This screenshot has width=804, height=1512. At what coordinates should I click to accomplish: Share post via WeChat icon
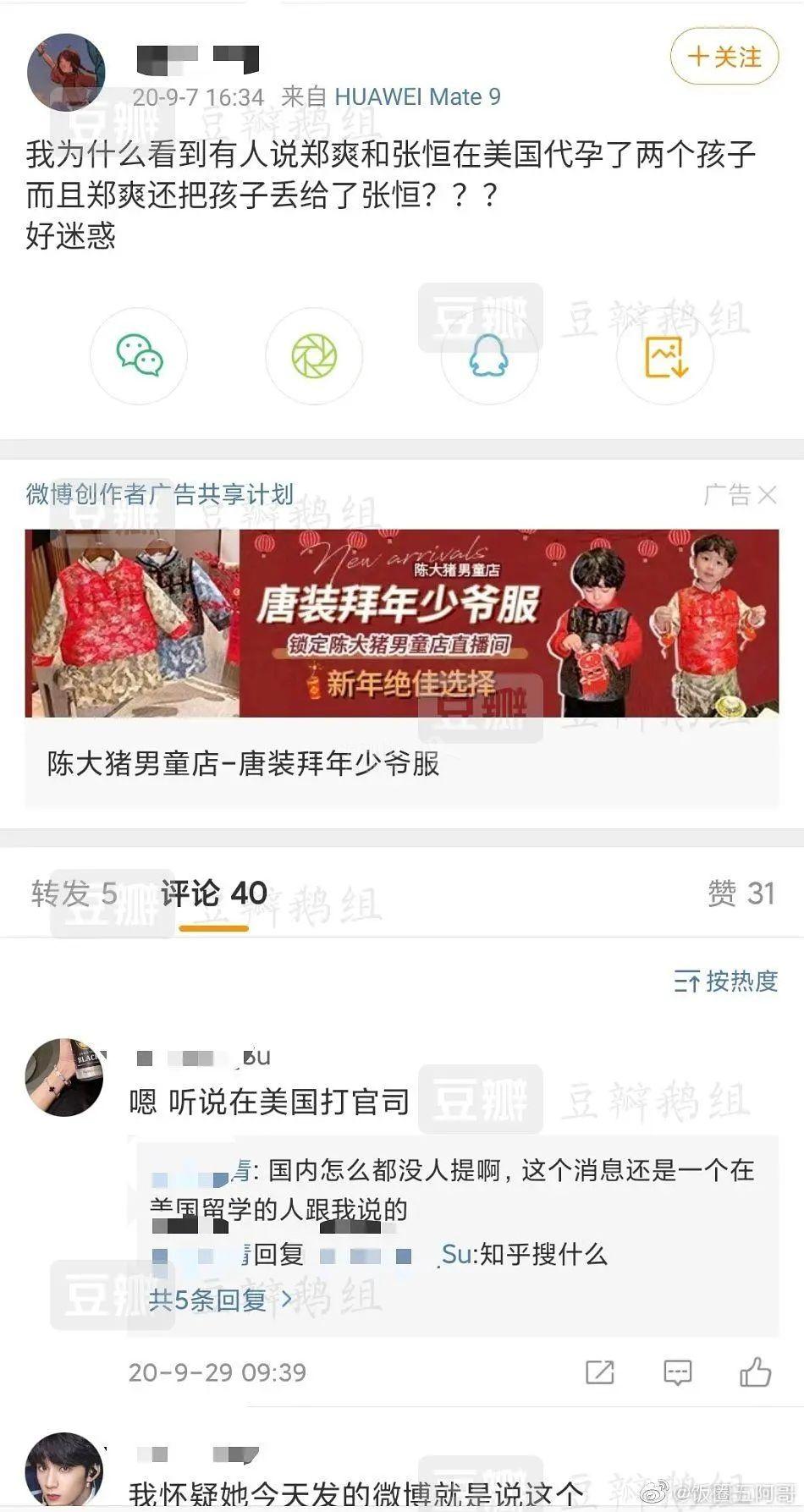tap(139, 356)
